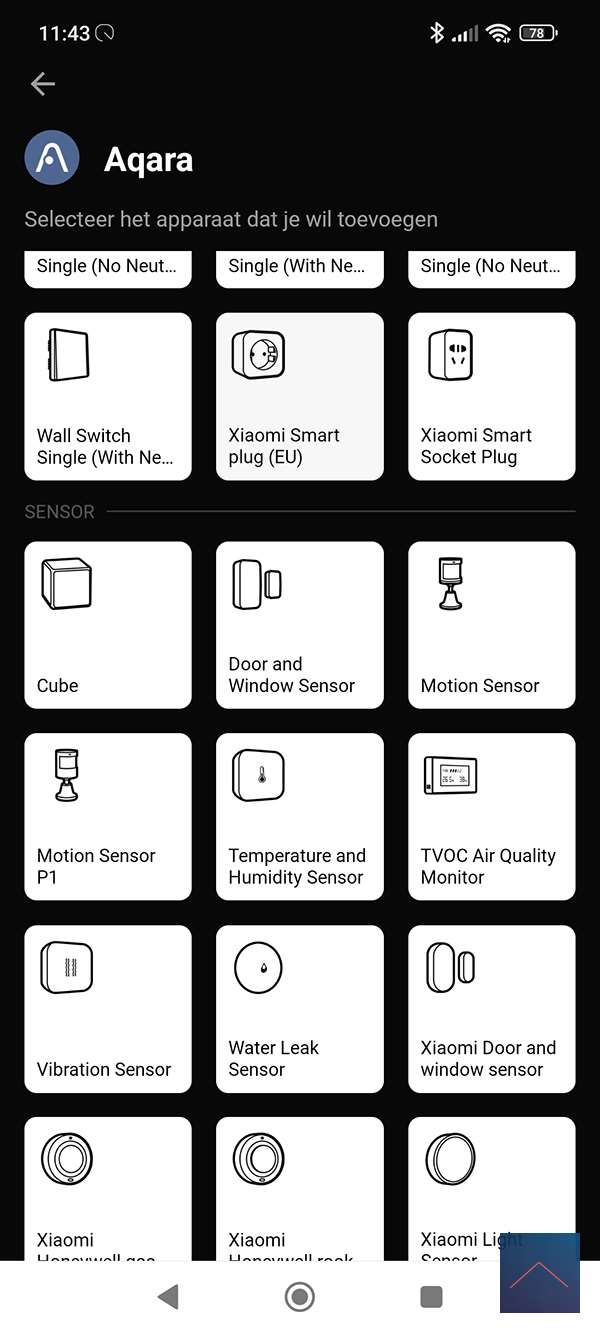Add the Water Leak Sensor

(299, 1008)
